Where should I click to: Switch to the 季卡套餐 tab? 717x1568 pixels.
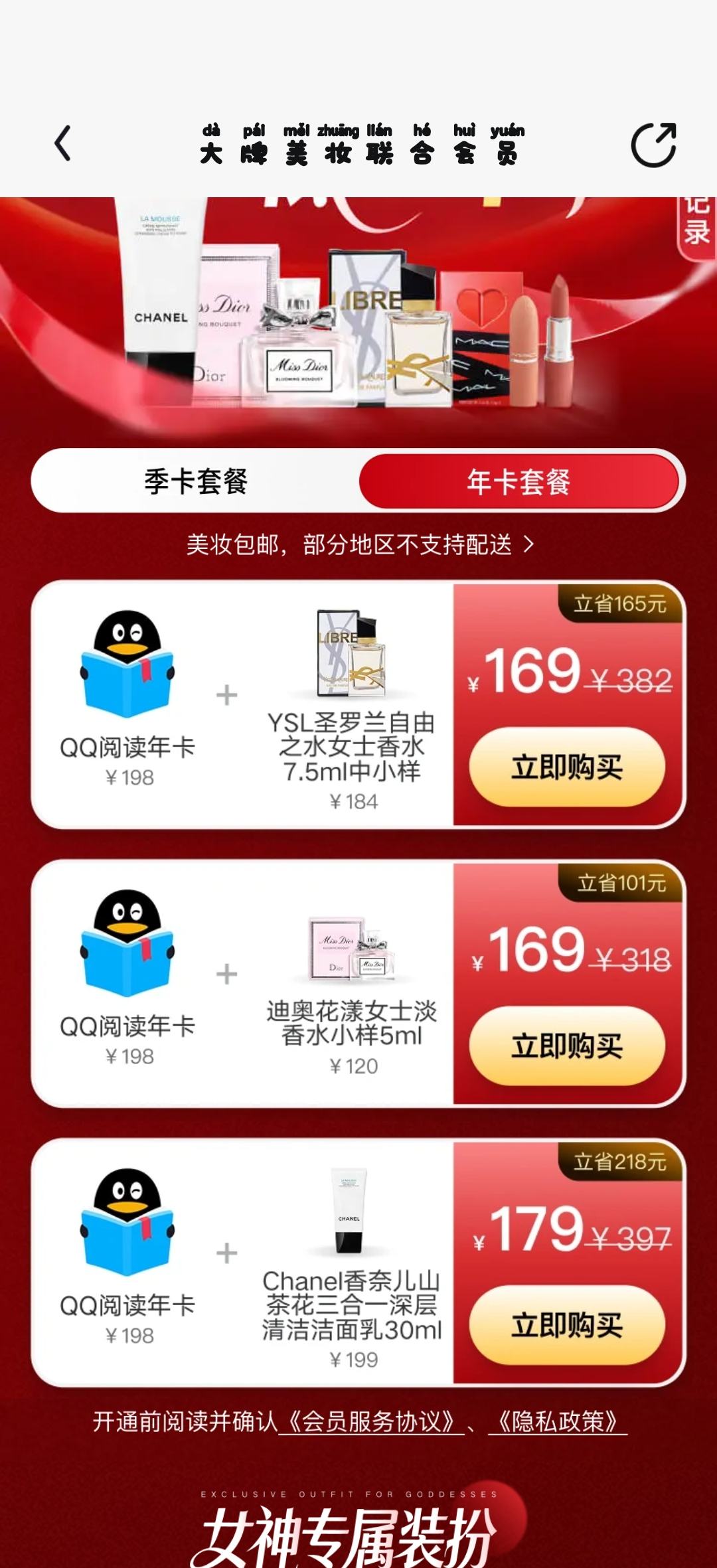(196, 481)
